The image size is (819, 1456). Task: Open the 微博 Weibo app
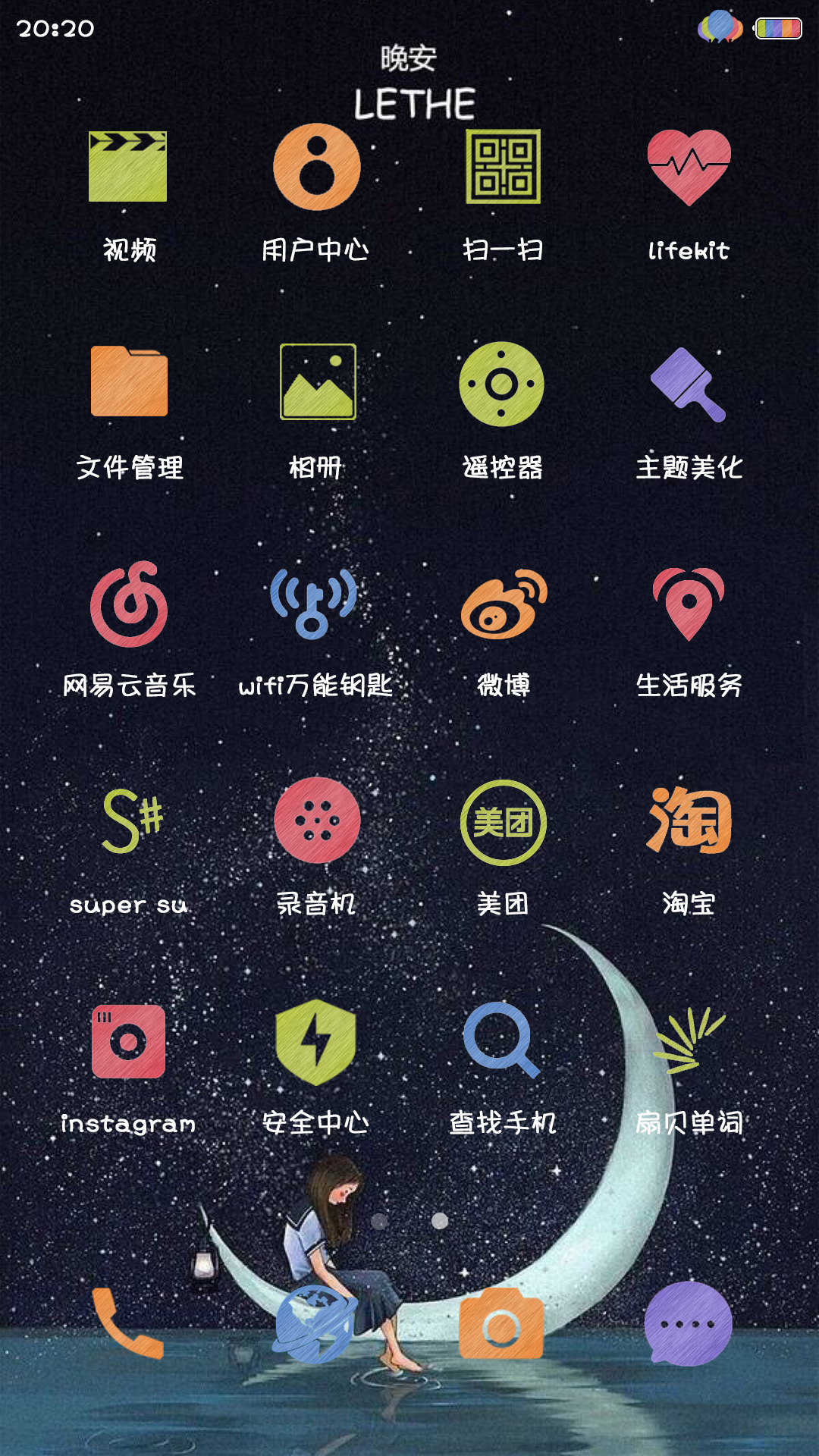pos(504,604)
